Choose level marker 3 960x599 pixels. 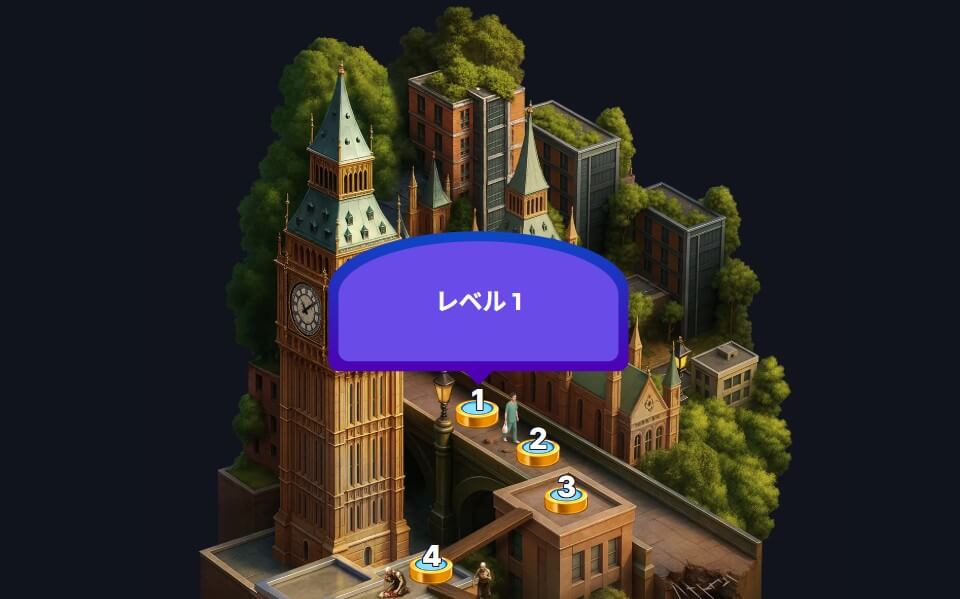[566, 495]
